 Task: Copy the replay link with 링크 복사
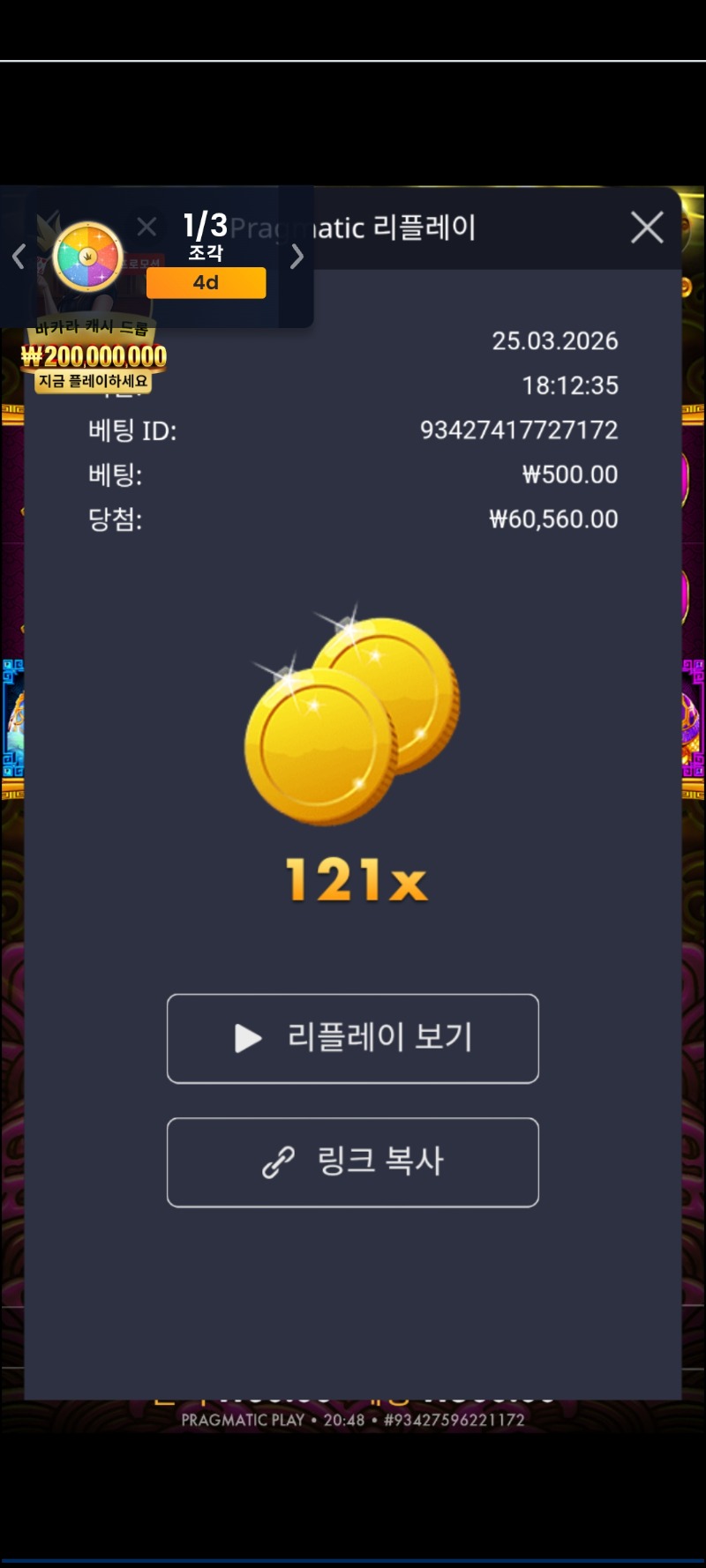[353, 1161]
